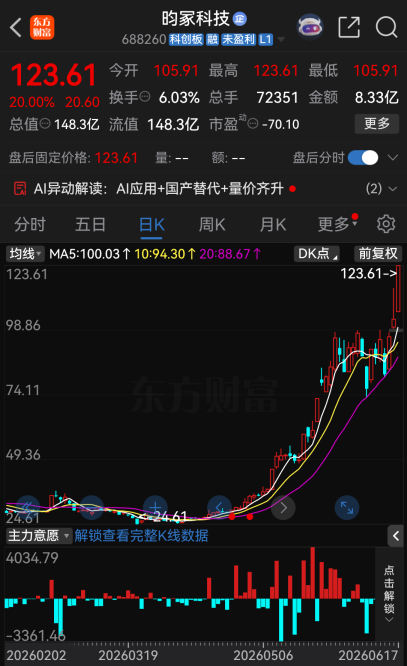
Task: Tap the DK点 button
Action: pos(317,254)
